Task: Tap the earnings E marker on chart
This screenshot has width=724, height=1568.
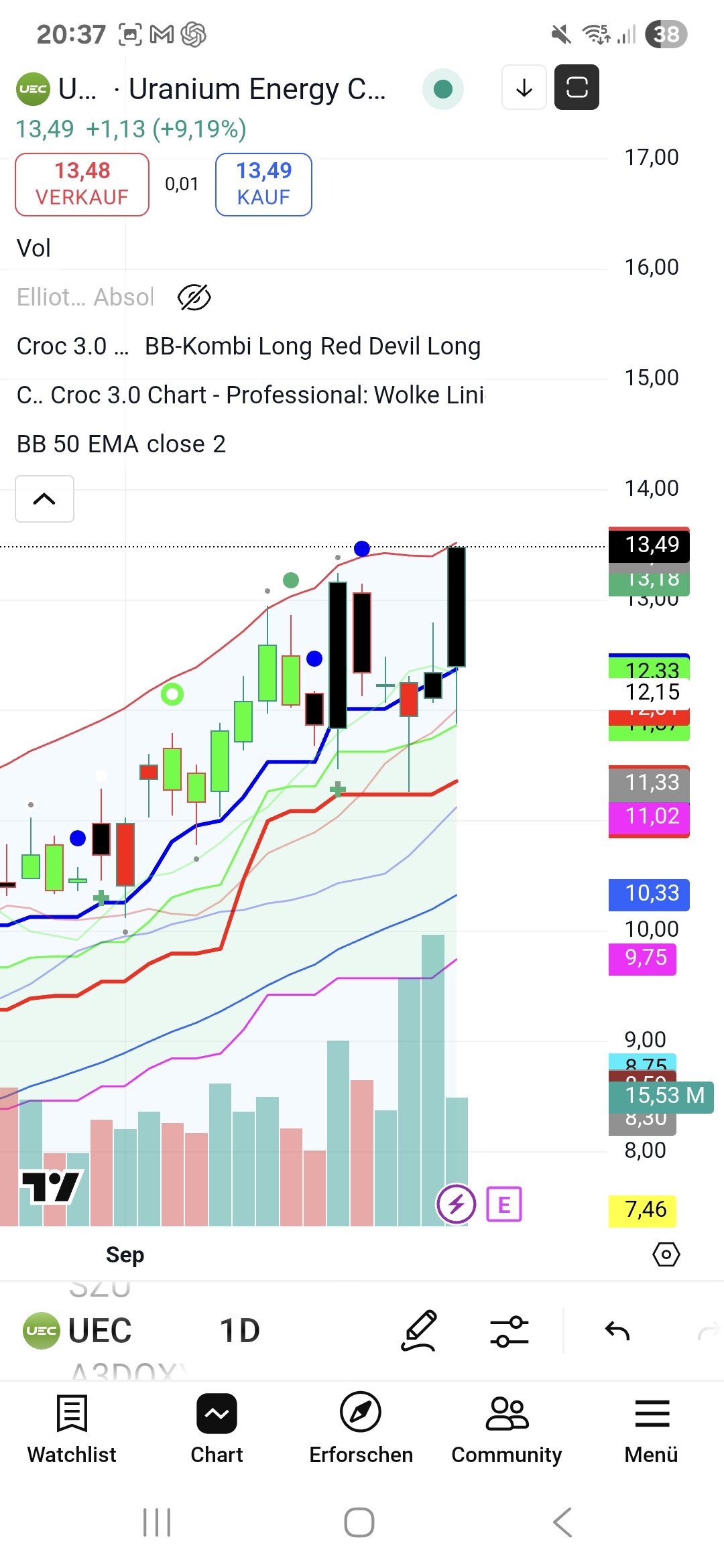Action: [x=504, y=1204]
